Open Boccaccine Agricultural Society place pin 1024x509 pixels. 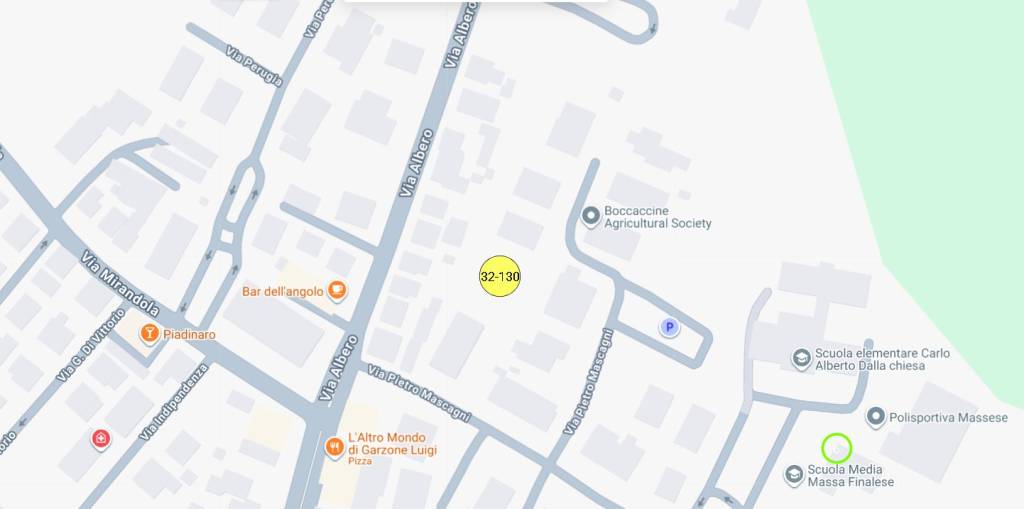tap(590, 215)
